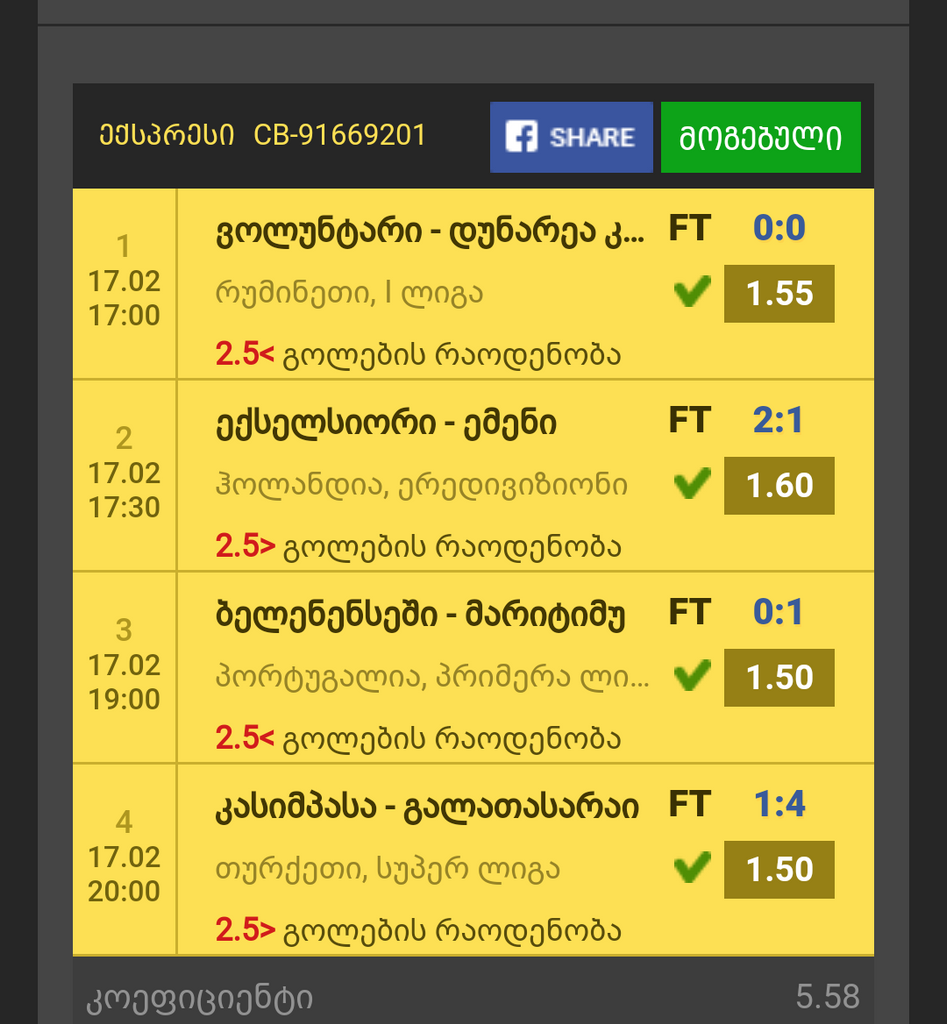Click the checkmark next to კასიმპასა - გალათასარაი
The height and width of the screenshot is (1024, 947).
pos(691,870)
